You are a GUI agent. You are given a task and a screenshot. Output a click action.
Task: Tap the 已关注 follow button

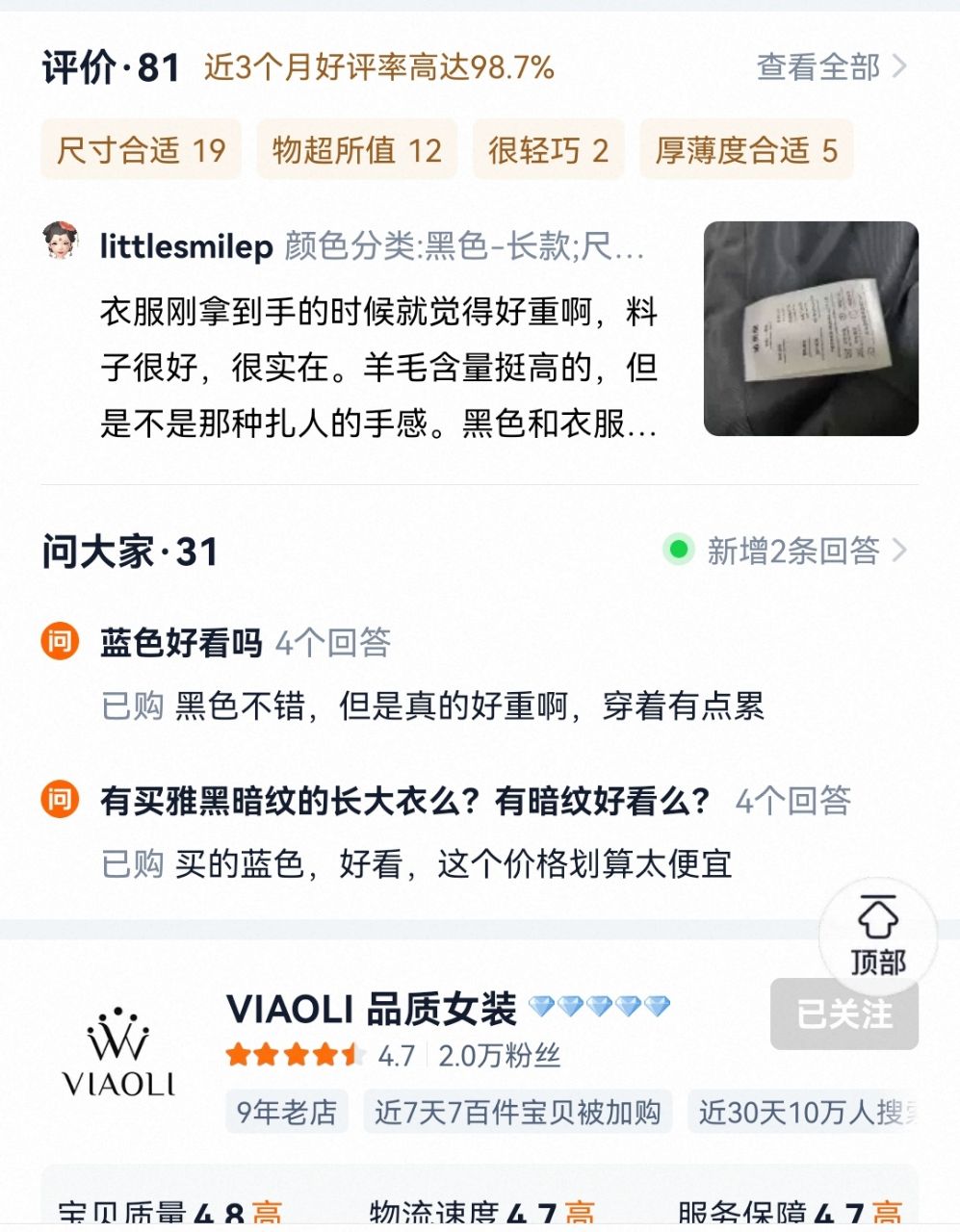[843, 1014]
